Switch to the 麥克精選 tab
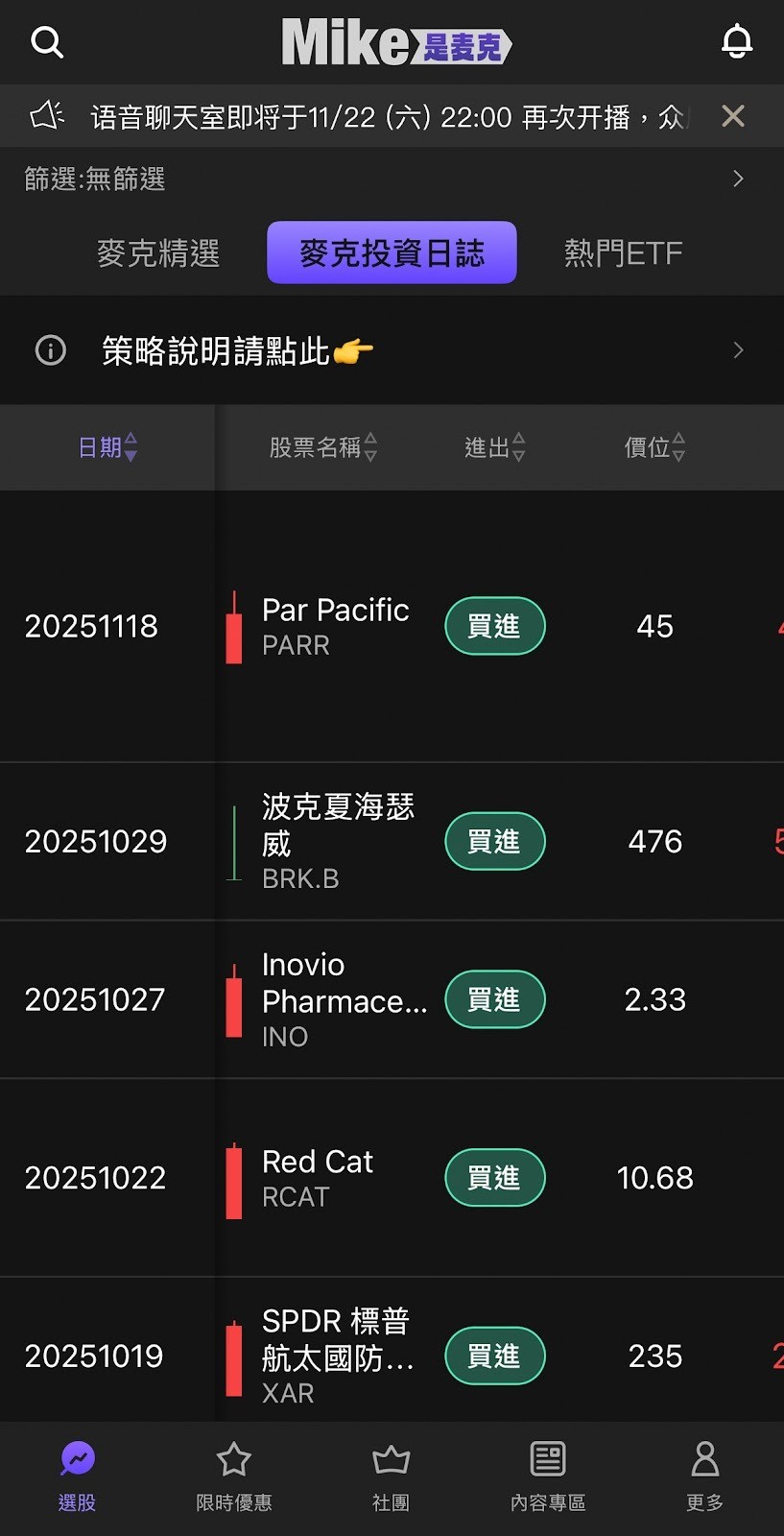Viewport: 784px width, 1536px height. click(x=159, y=253)
